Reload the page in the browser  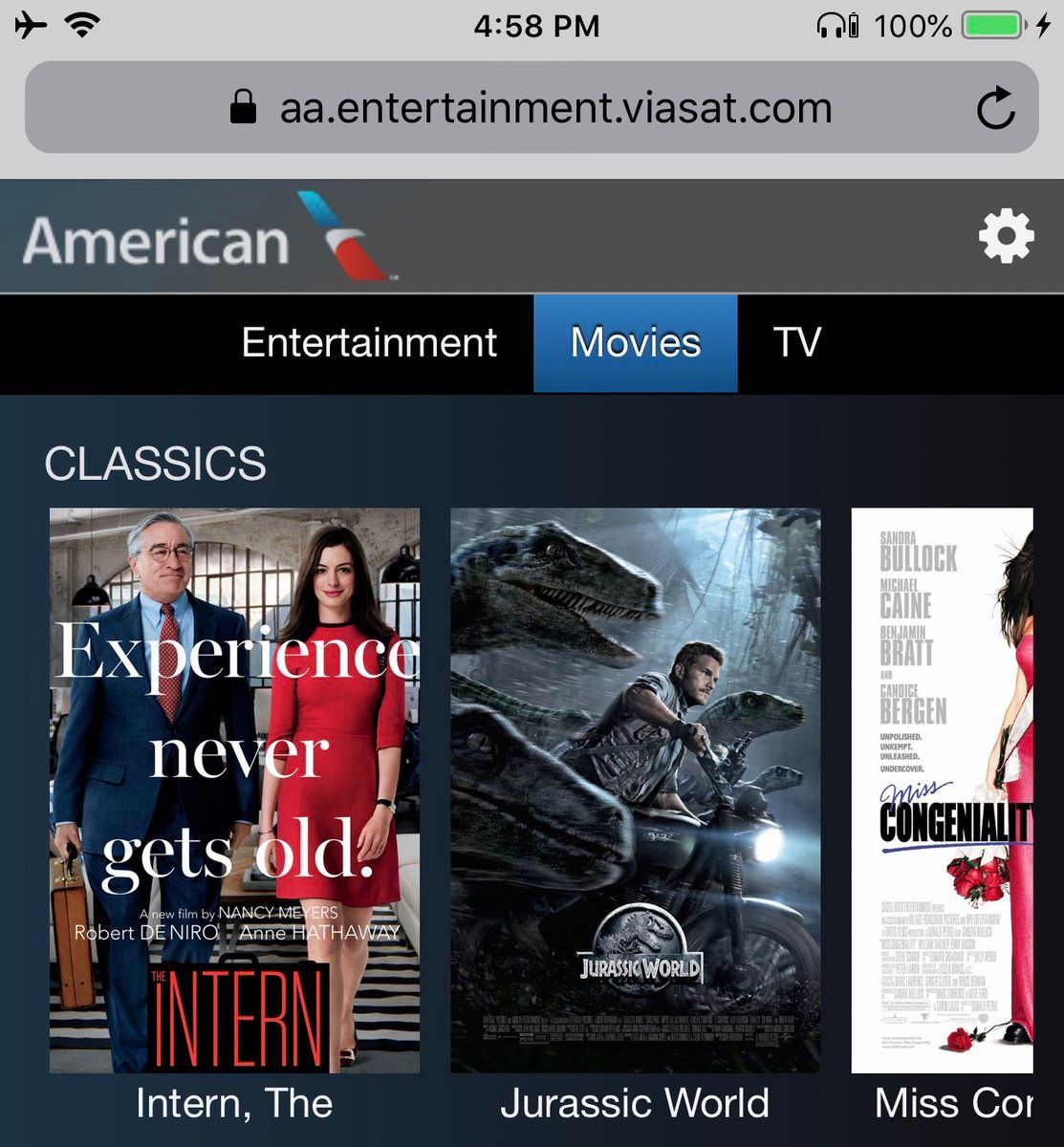pos(995,108)
